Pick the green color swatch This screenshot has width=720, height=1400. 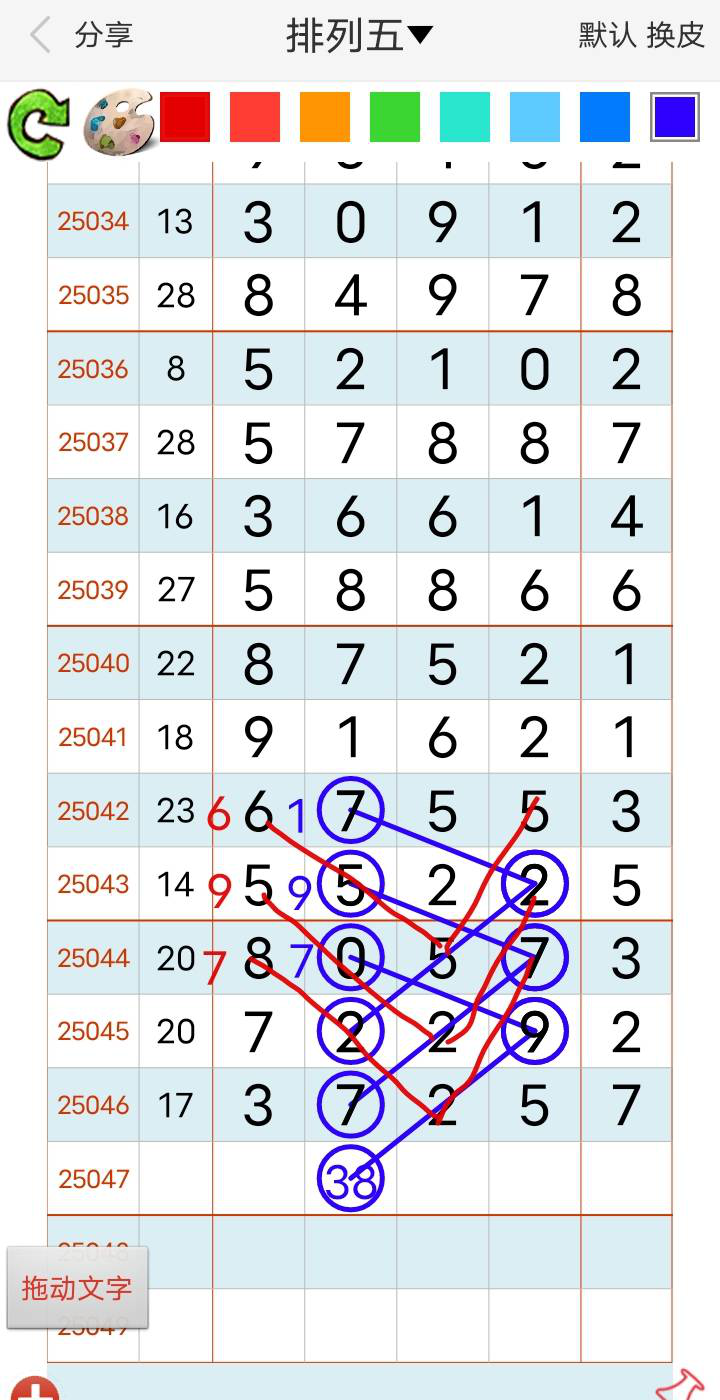click(x=395, y=117)
